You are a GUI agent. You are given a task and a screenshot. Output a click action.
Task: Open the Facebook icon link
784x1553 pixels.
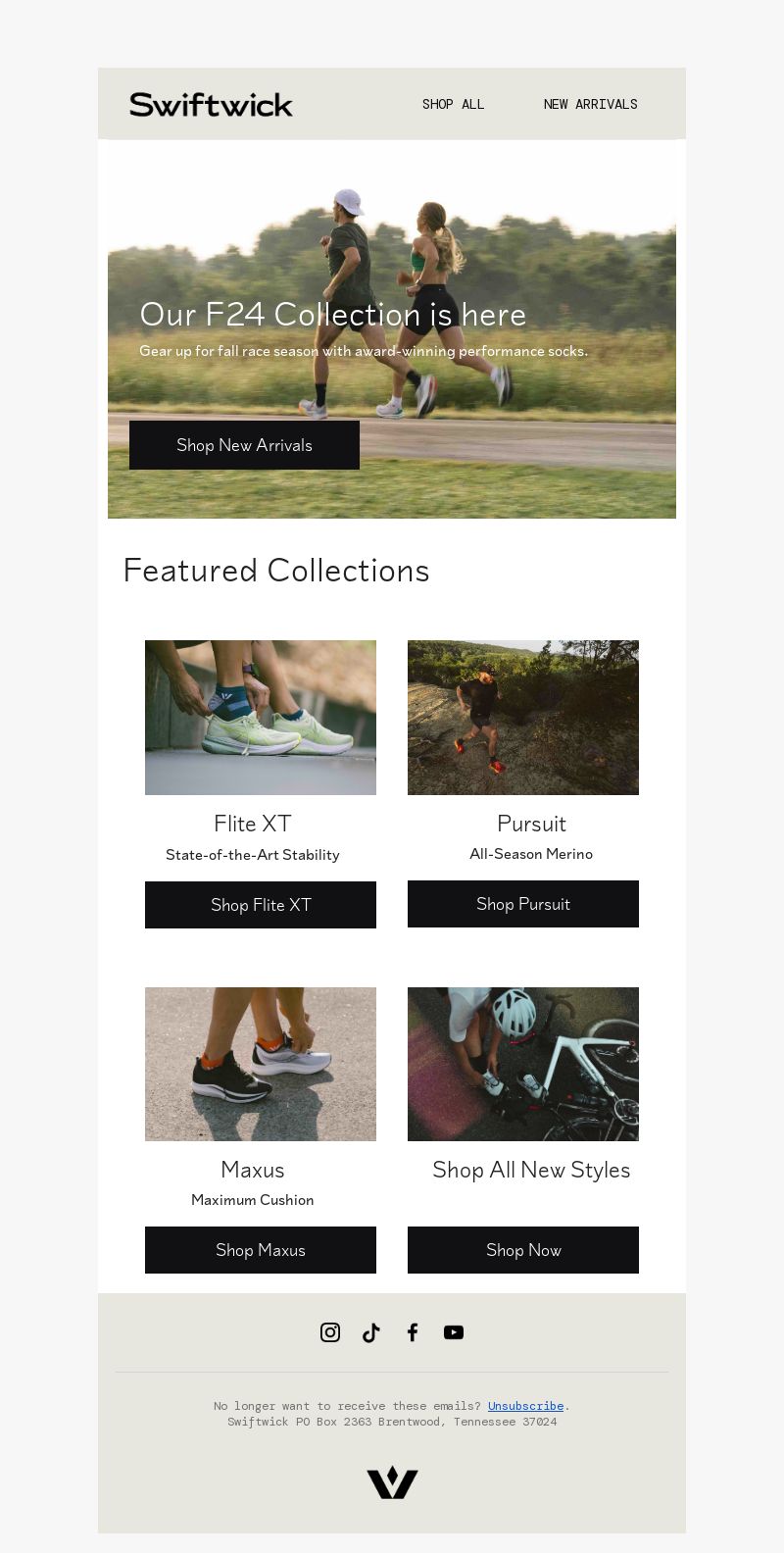413,1332
